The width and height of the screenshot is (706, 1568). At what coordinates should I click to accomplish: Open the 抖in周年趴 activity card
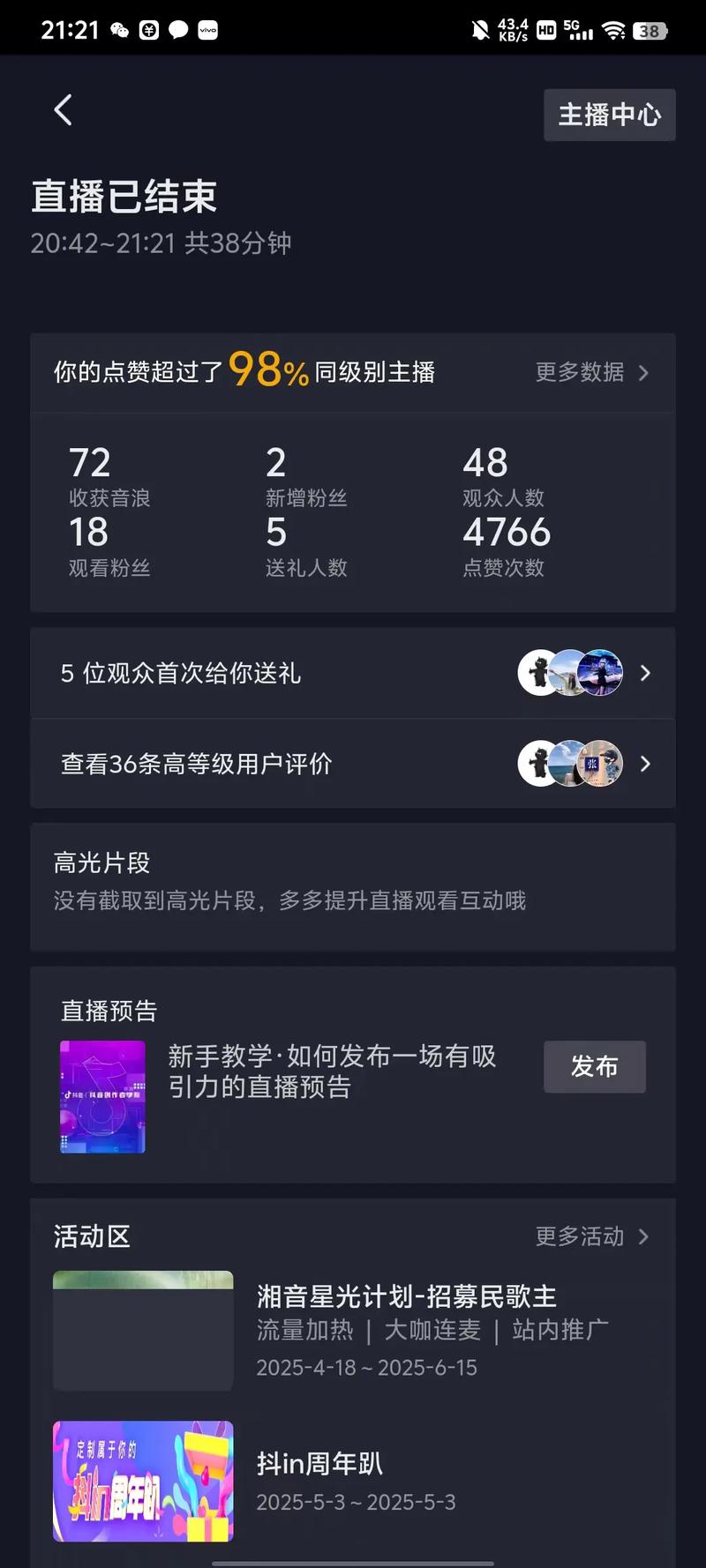point(319,1464)
